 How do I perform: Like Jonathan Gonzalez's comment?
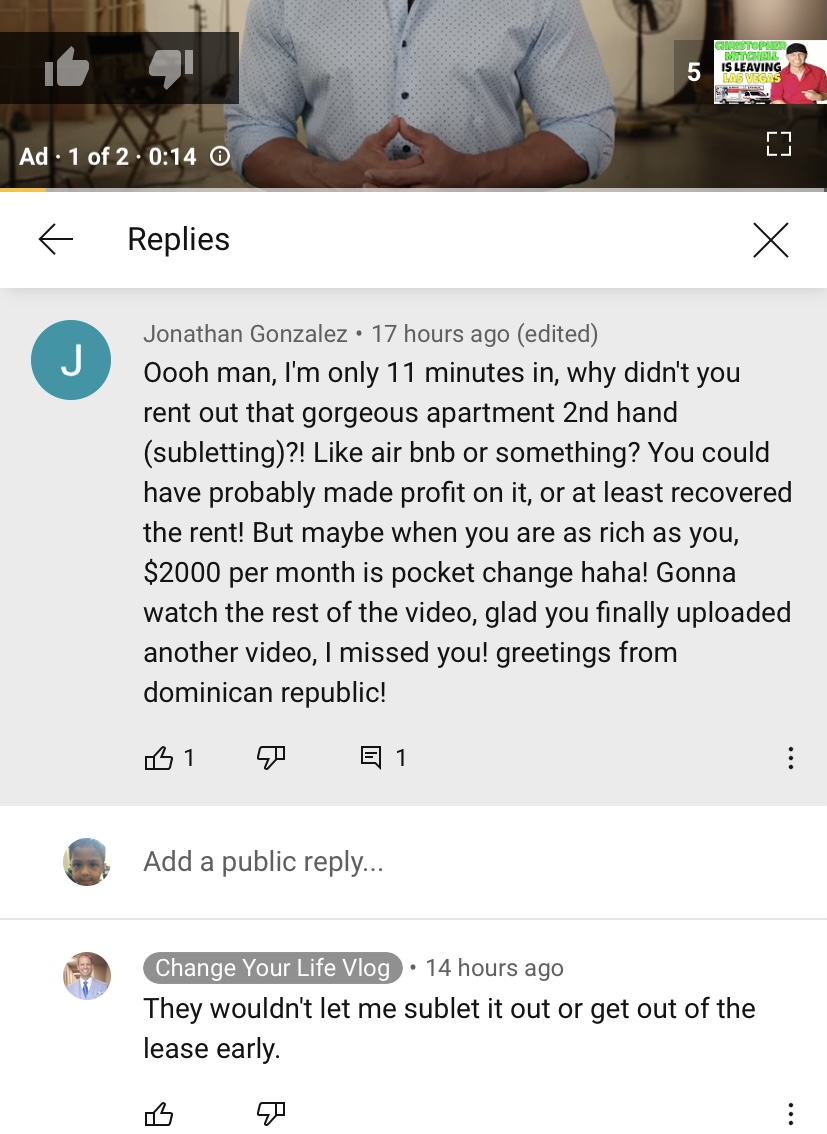pos(159,758)
